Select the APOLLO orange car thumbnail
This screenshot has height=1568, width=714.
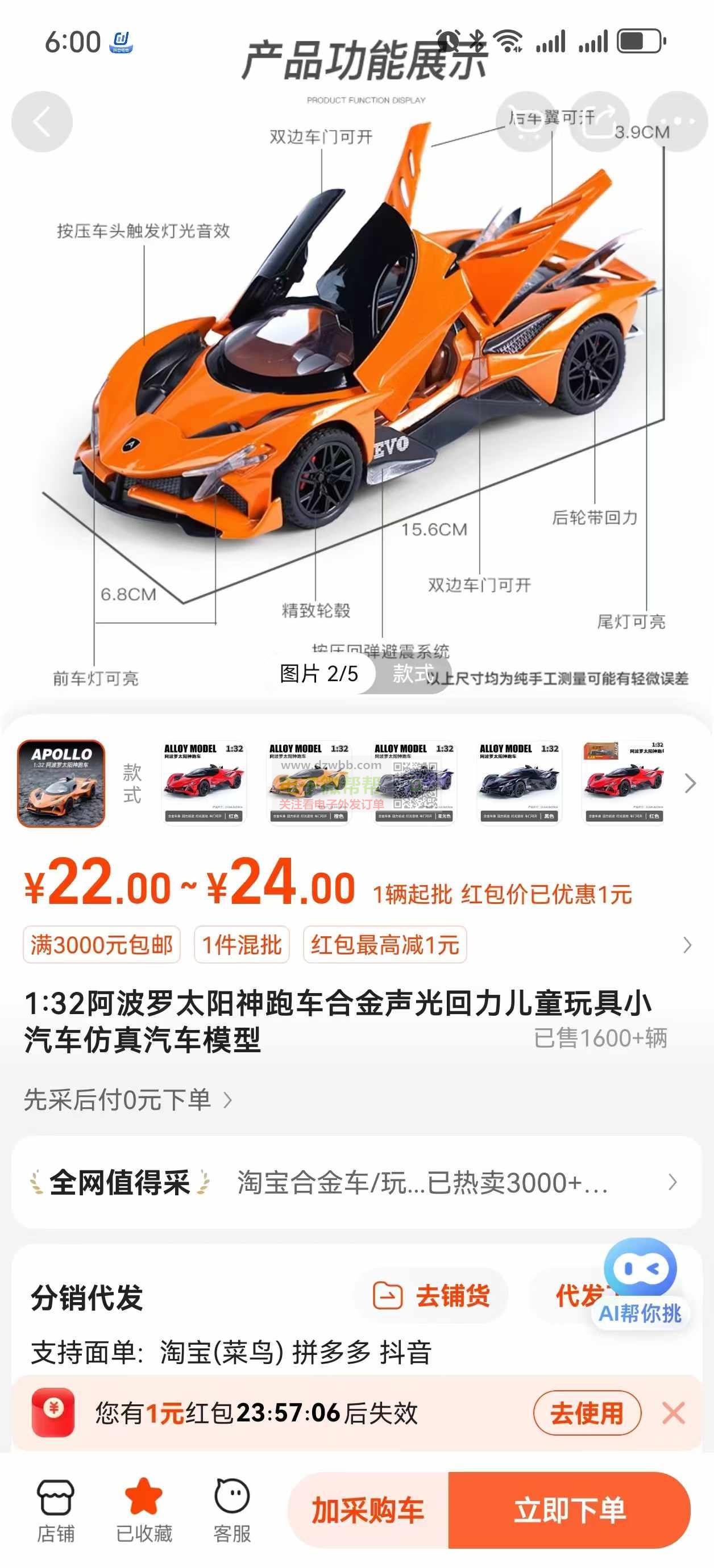61,783
